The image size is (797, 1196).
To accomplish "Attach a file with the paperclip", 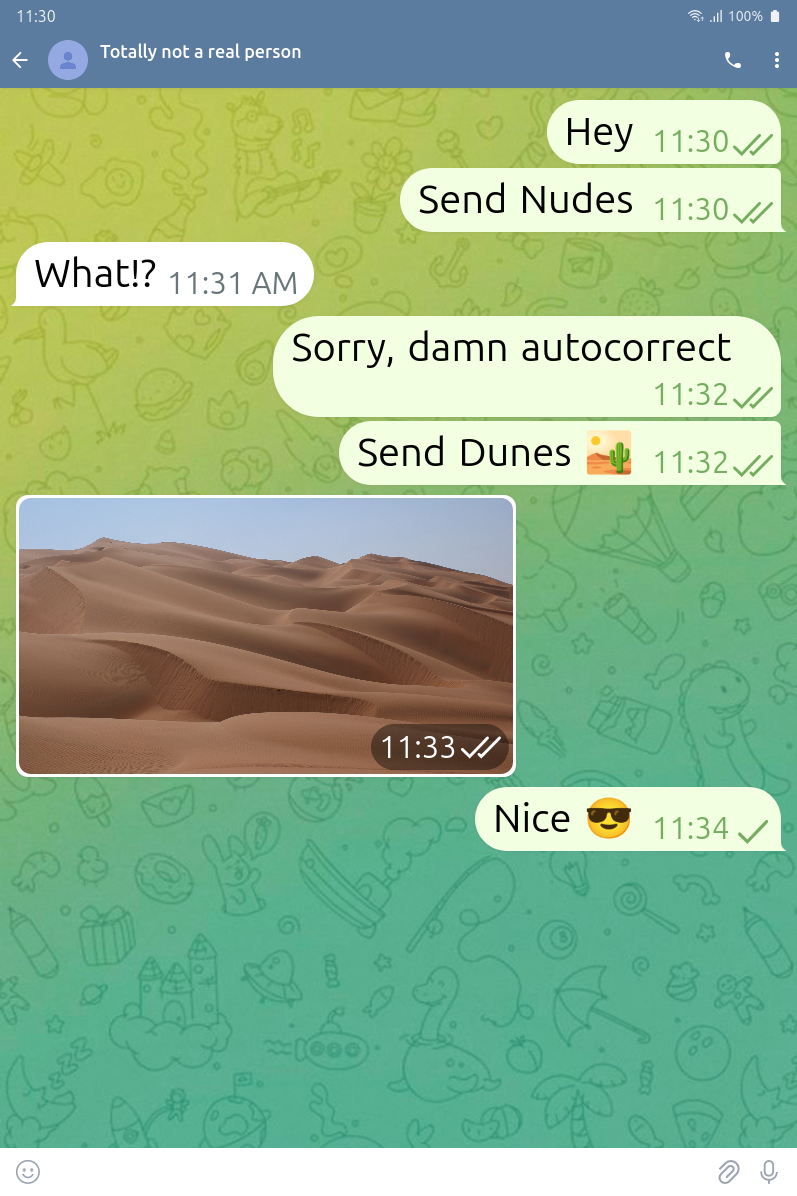I will 729,1172.
